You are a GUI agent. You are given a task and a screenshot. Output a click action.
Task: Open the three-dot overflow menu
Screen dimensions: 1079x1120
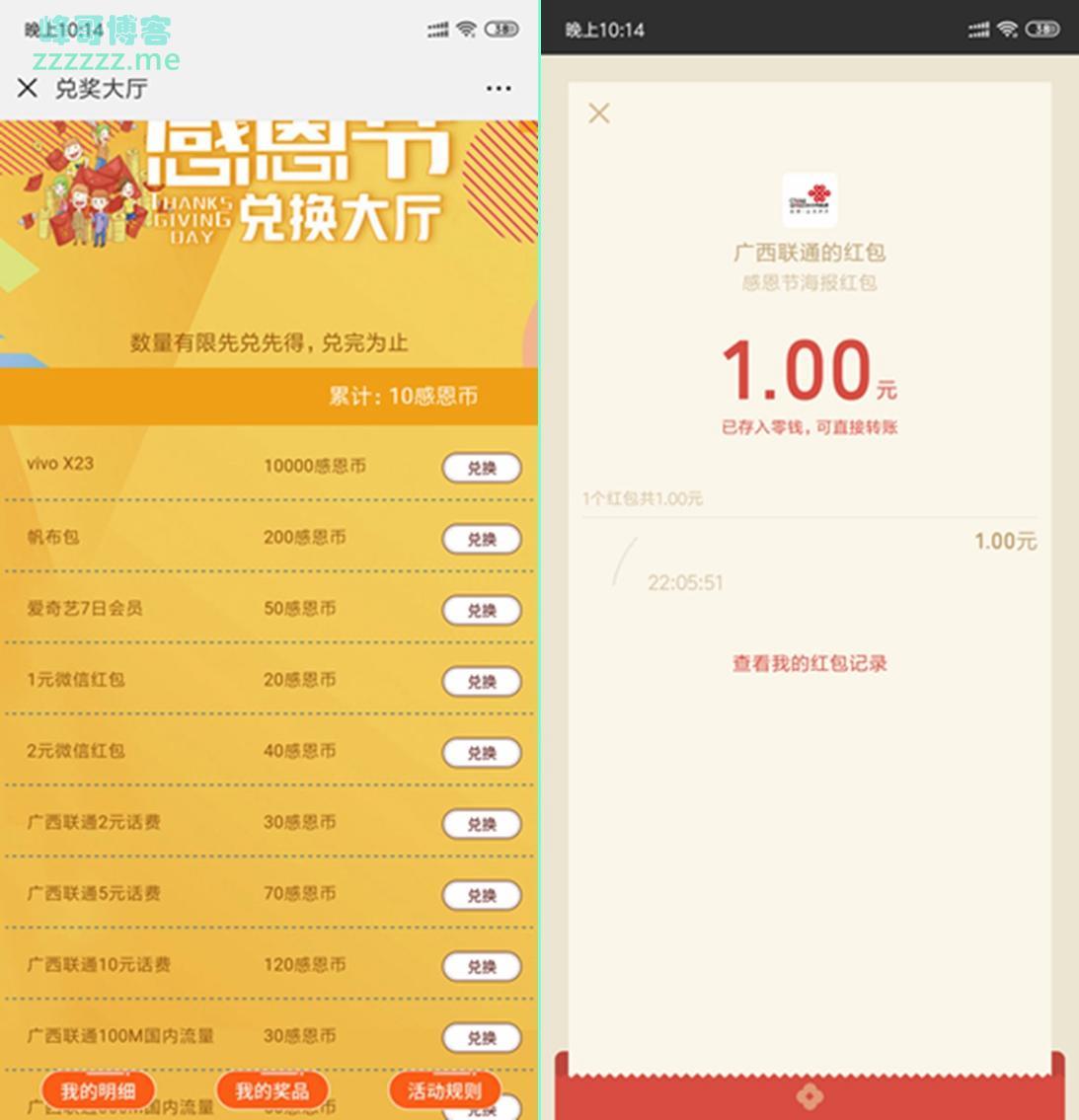(499, 88)
